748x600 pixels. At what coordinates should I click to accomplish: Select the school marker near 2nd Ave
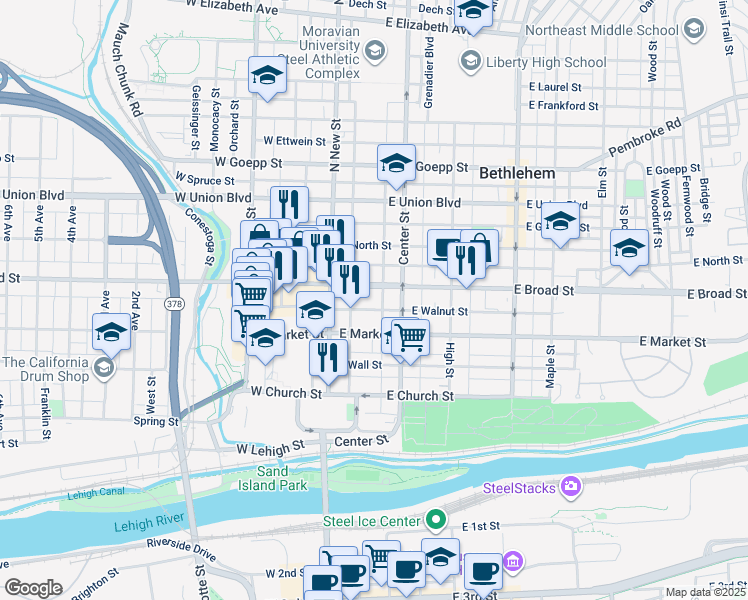click(110, 332)
